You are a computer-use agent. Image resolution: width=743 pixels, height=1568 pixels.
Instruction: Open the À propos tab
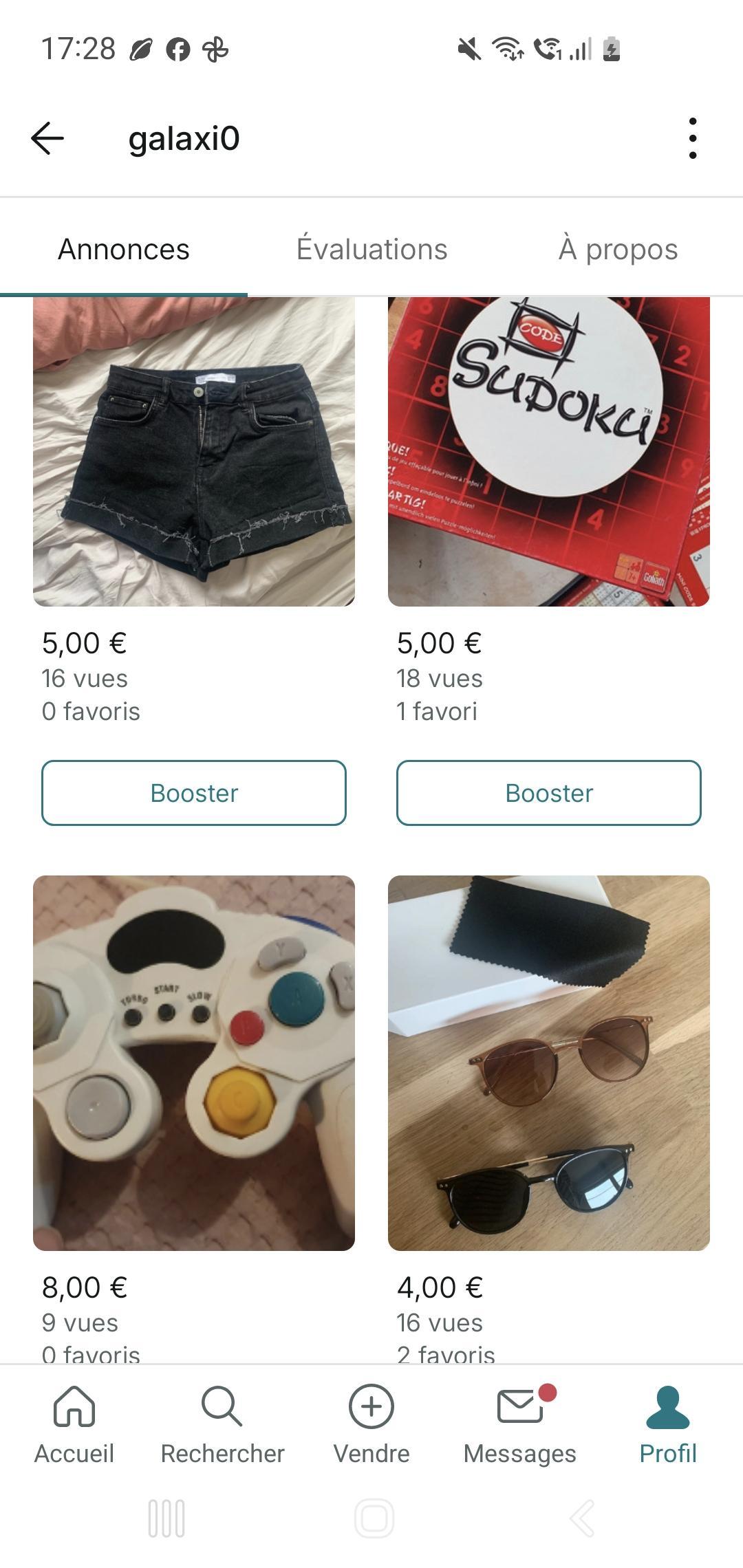(x=618, y=249)
